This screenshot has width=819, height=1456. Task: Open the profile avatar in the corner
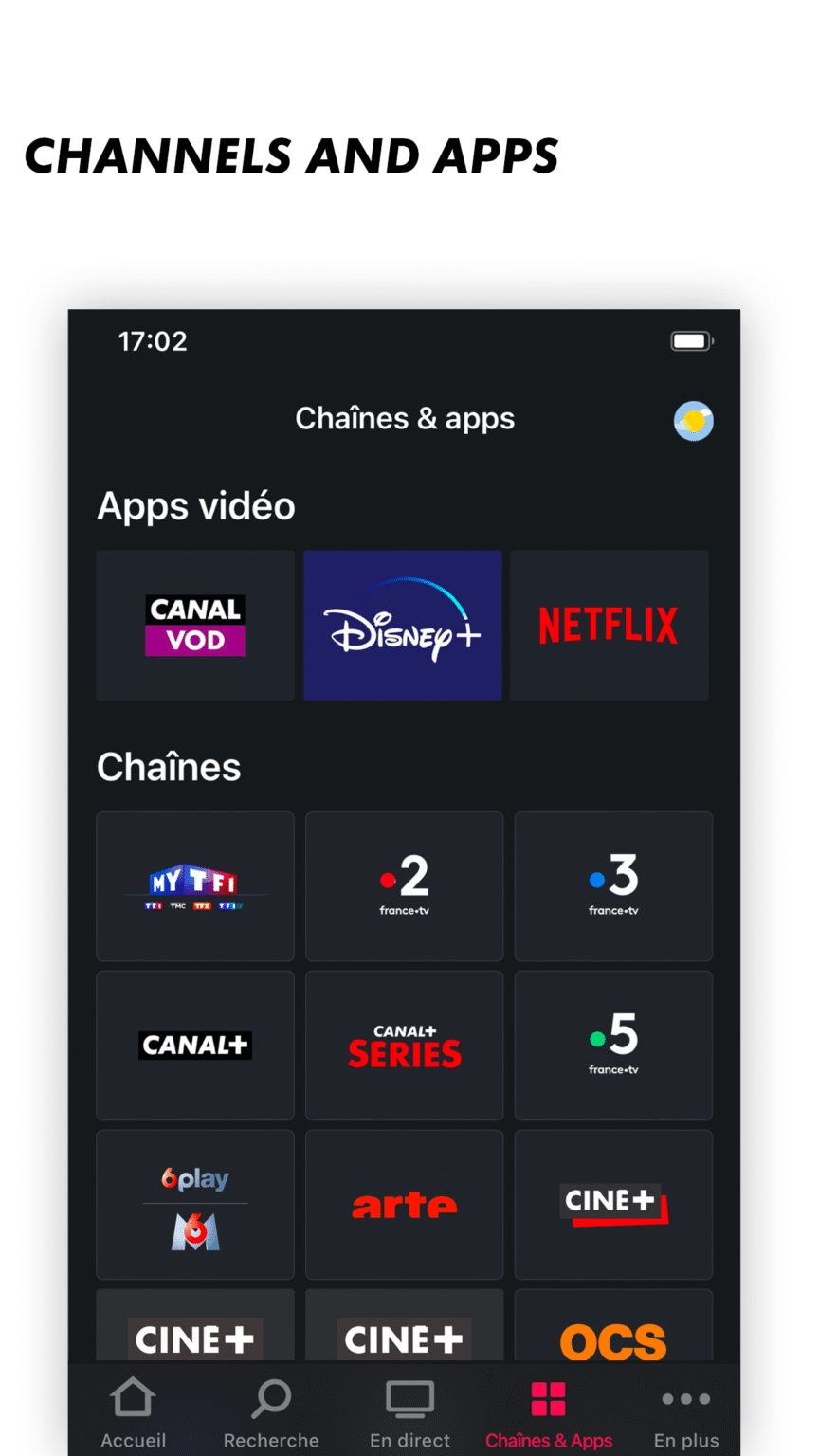click(693, 420)
